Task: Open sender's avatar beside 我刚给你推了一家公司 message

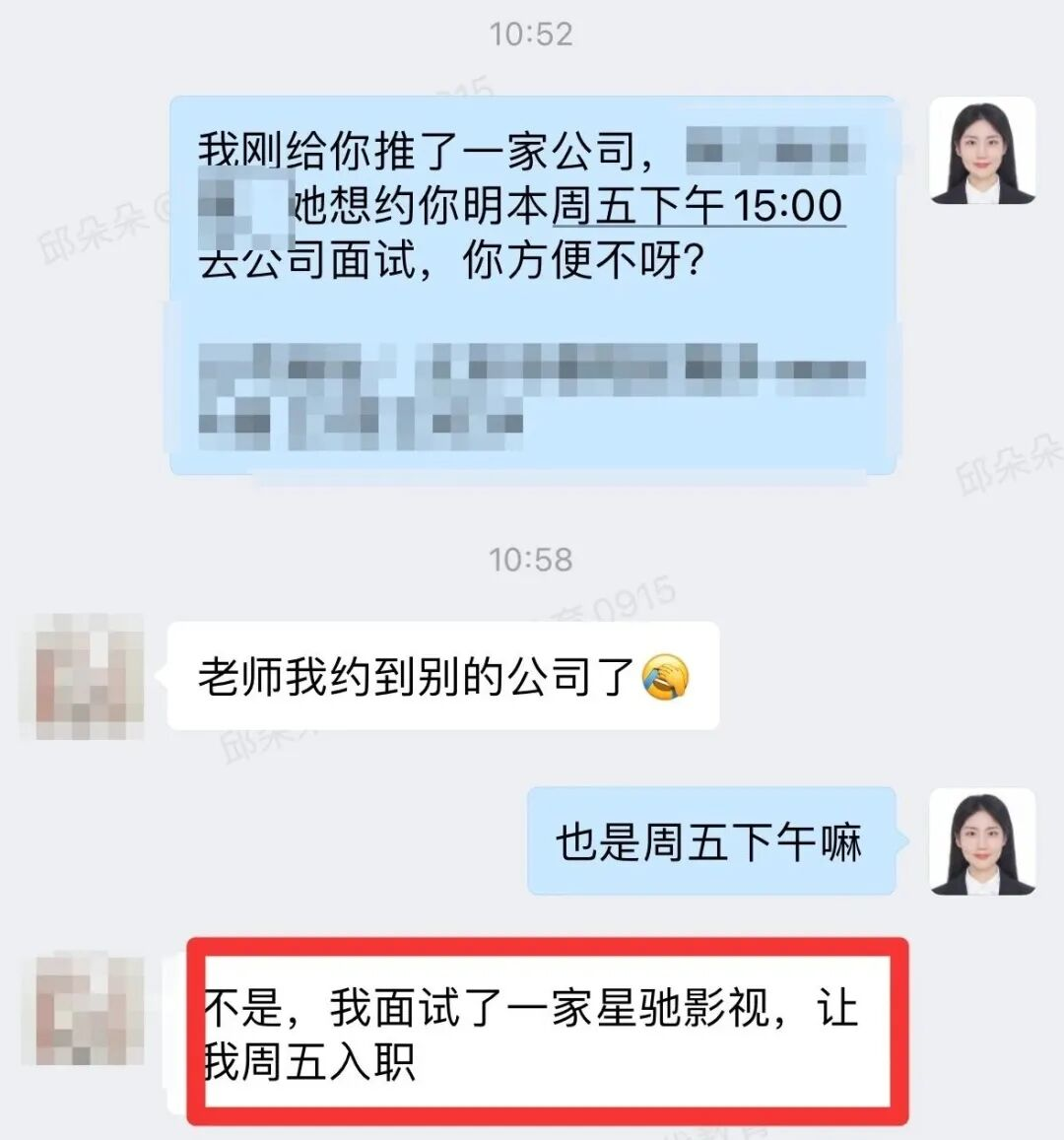Action: point(982,151)
